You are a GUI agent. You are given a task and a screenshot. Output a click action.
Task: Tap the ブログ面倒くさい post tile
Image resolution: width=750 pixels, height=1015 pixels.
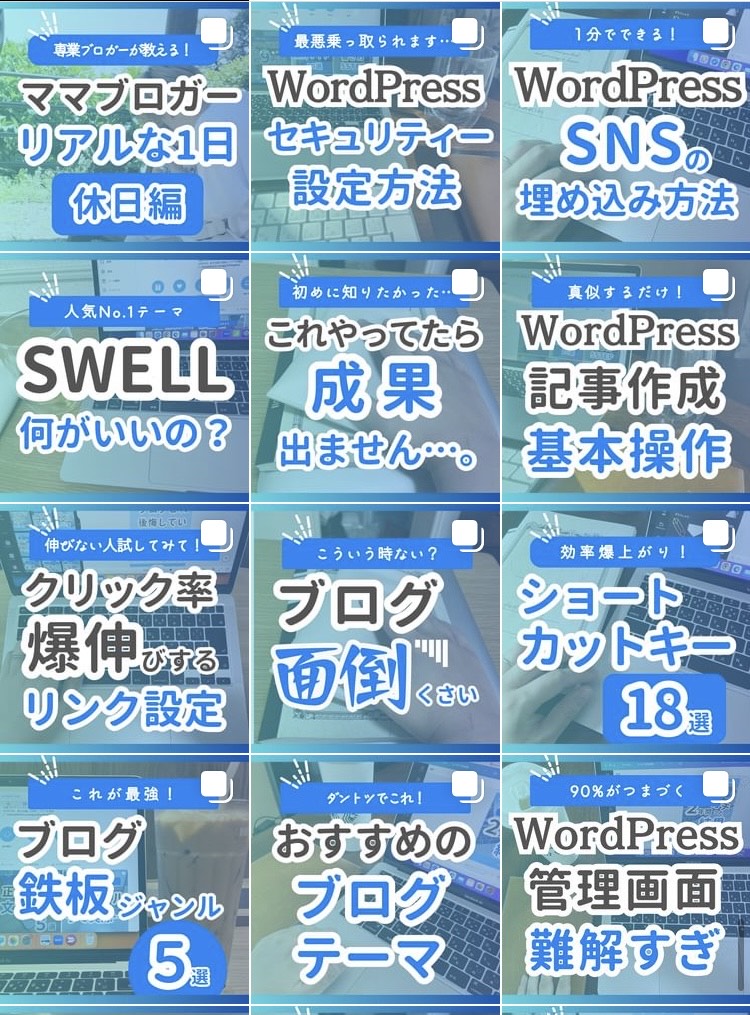click(375, 627)
